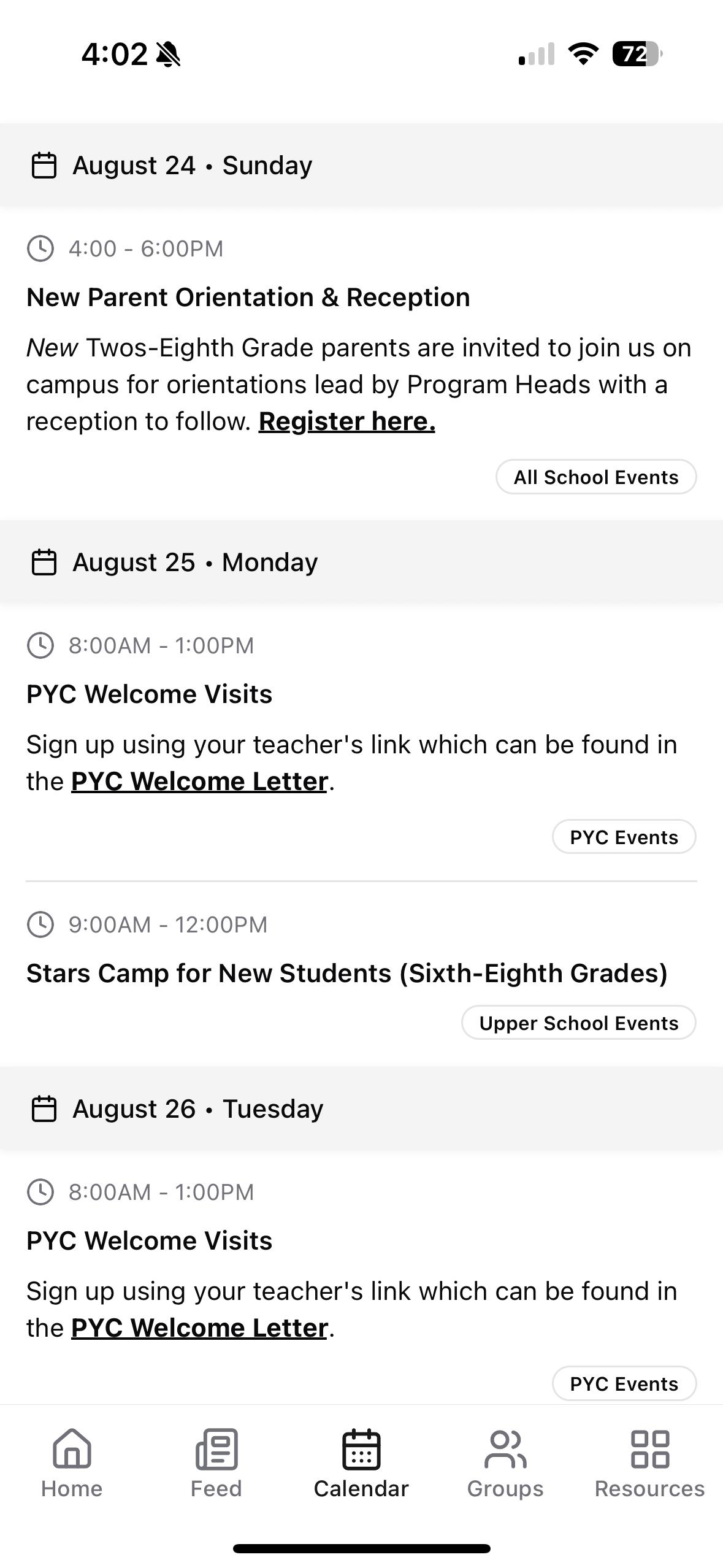This screenshot has height=1568, width=723.
Task: Open August 26 PYC Welcome Visits event
Action: (x=149, y=1241)
